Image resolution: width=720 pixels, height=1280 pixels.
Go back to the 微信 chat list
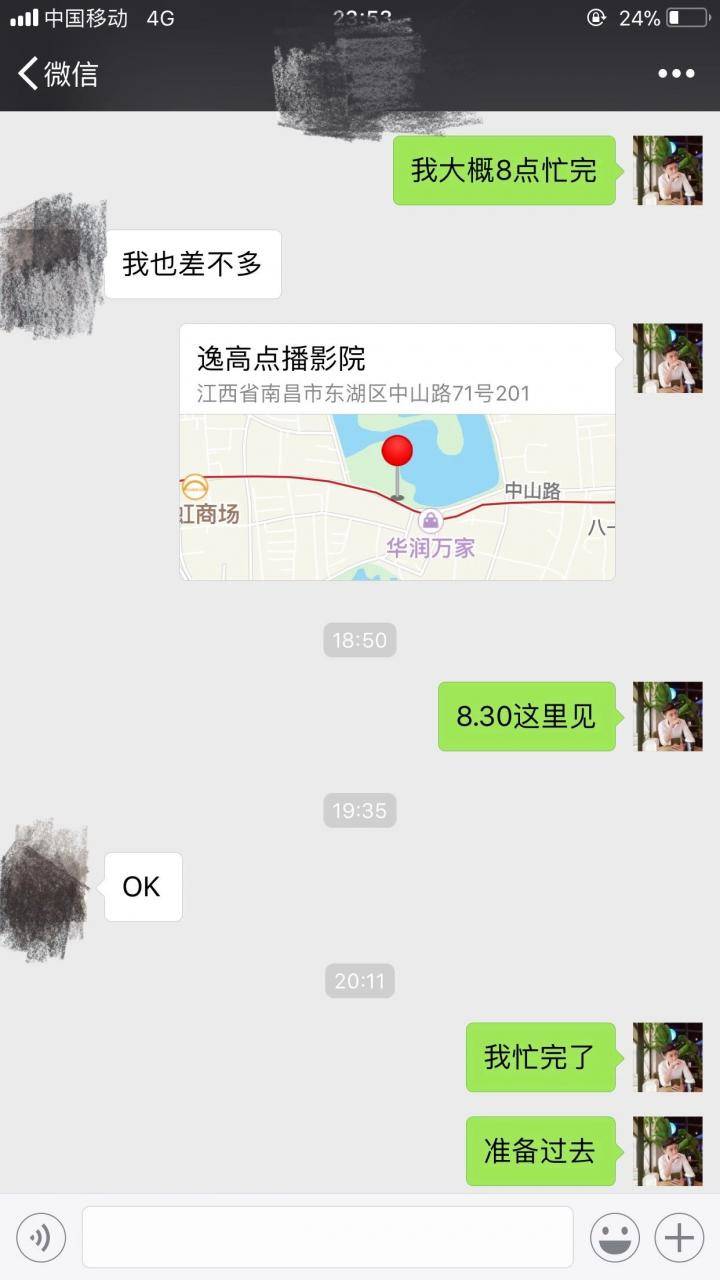point(57,73)
